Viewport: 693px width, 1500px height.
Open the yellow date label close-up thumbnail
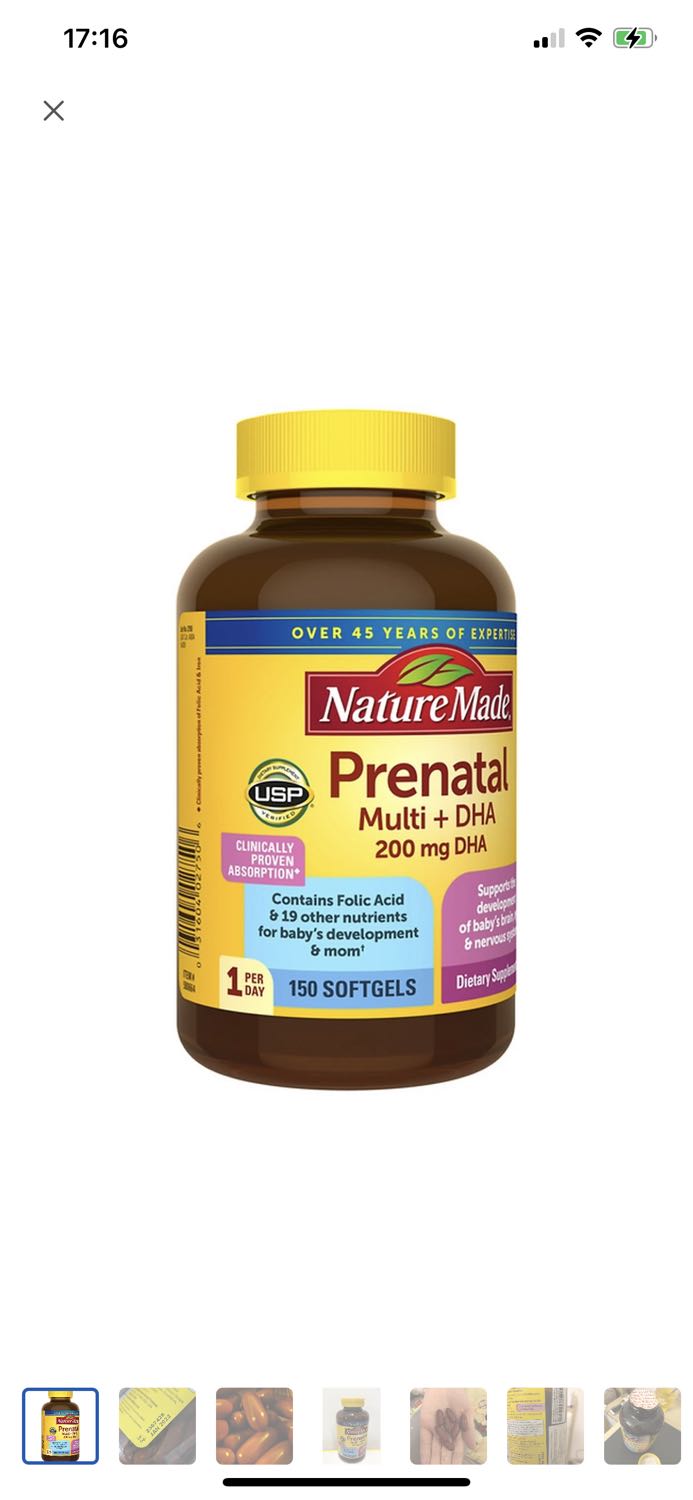tap(157, 1426)
